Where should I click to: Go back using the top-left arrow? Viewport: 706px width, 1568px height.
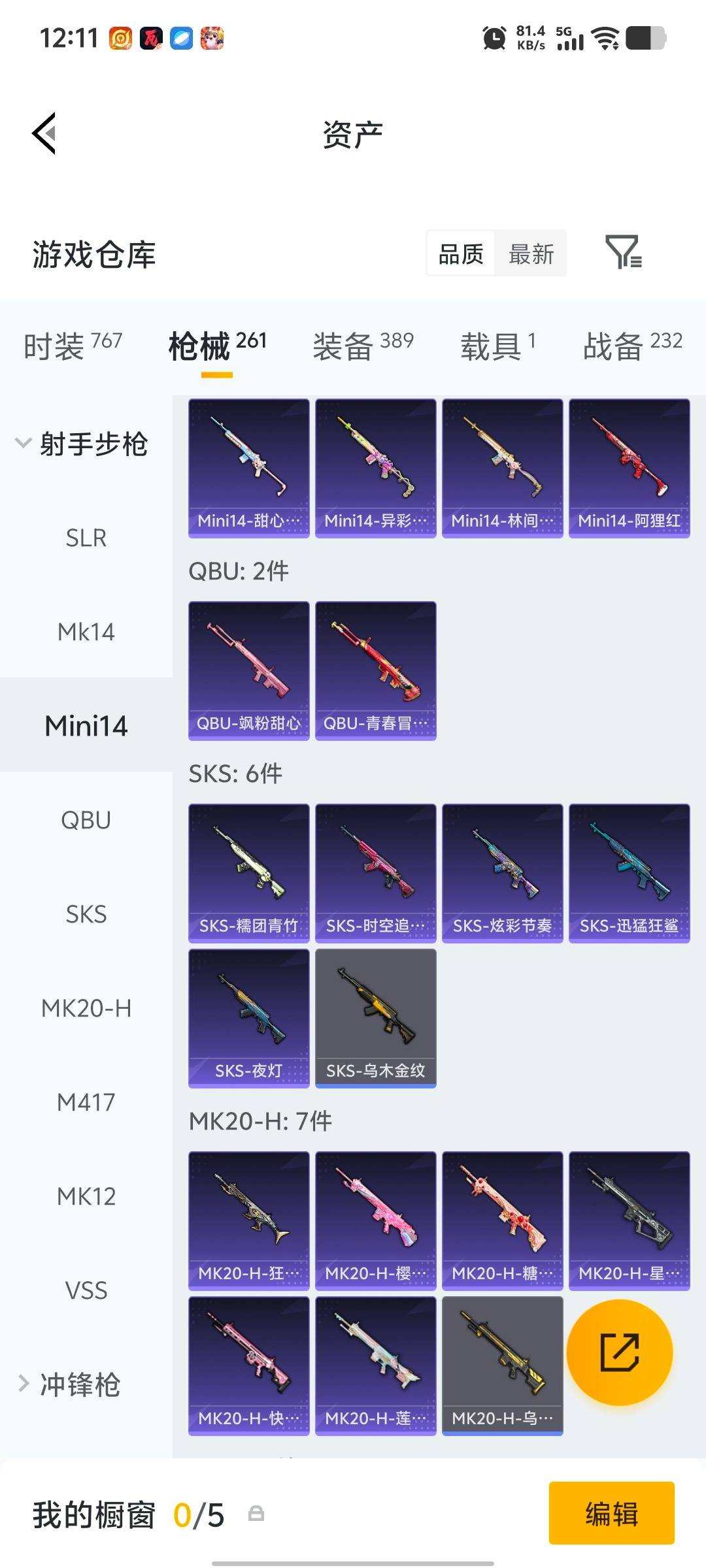(44, 133)
